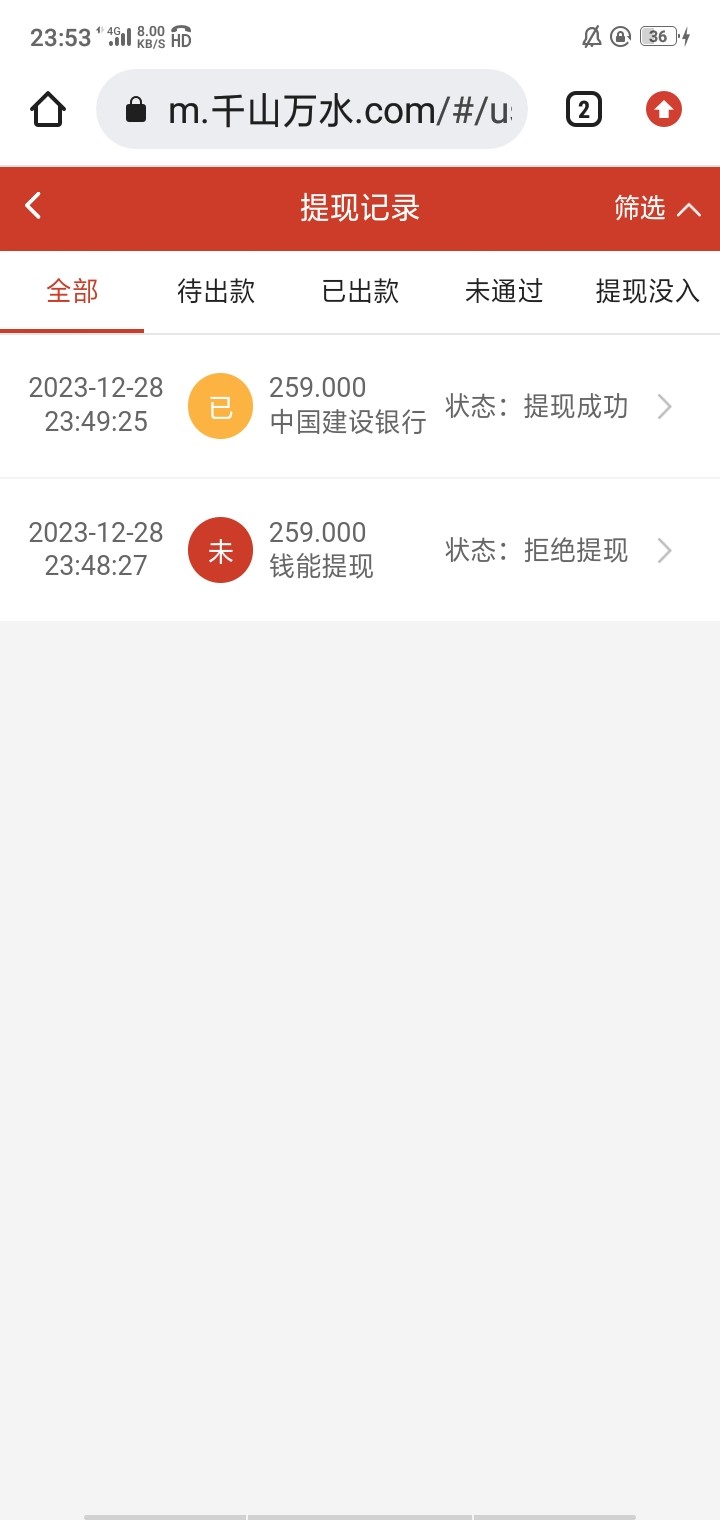Open the browser tab switcher showing 2
720x1520 pixels.
[582, 109]
